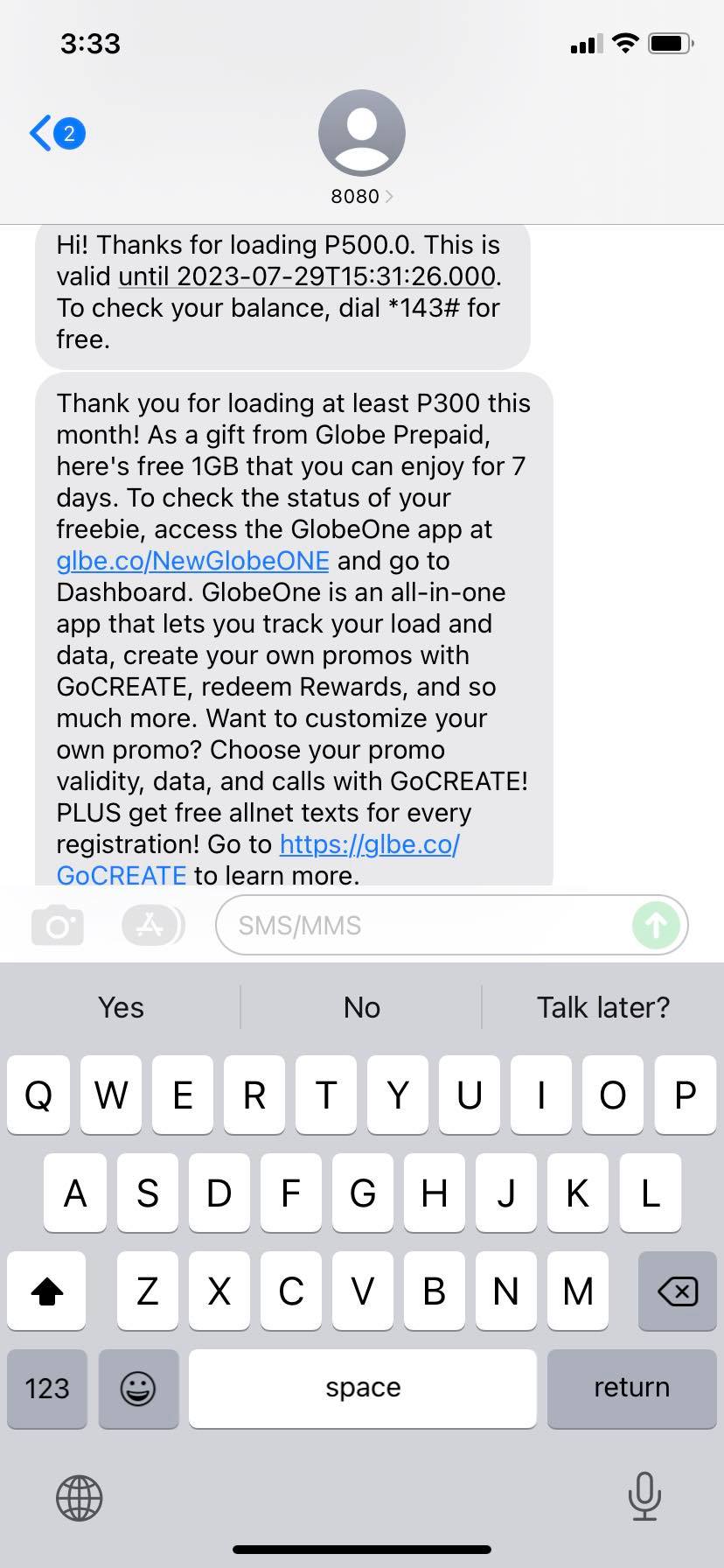Image resolution: width=724 pixels, height=1568 pixels.
Task: Focus the SMS/MMS text field
Action: pyautogui.click(x=420, y=926)
